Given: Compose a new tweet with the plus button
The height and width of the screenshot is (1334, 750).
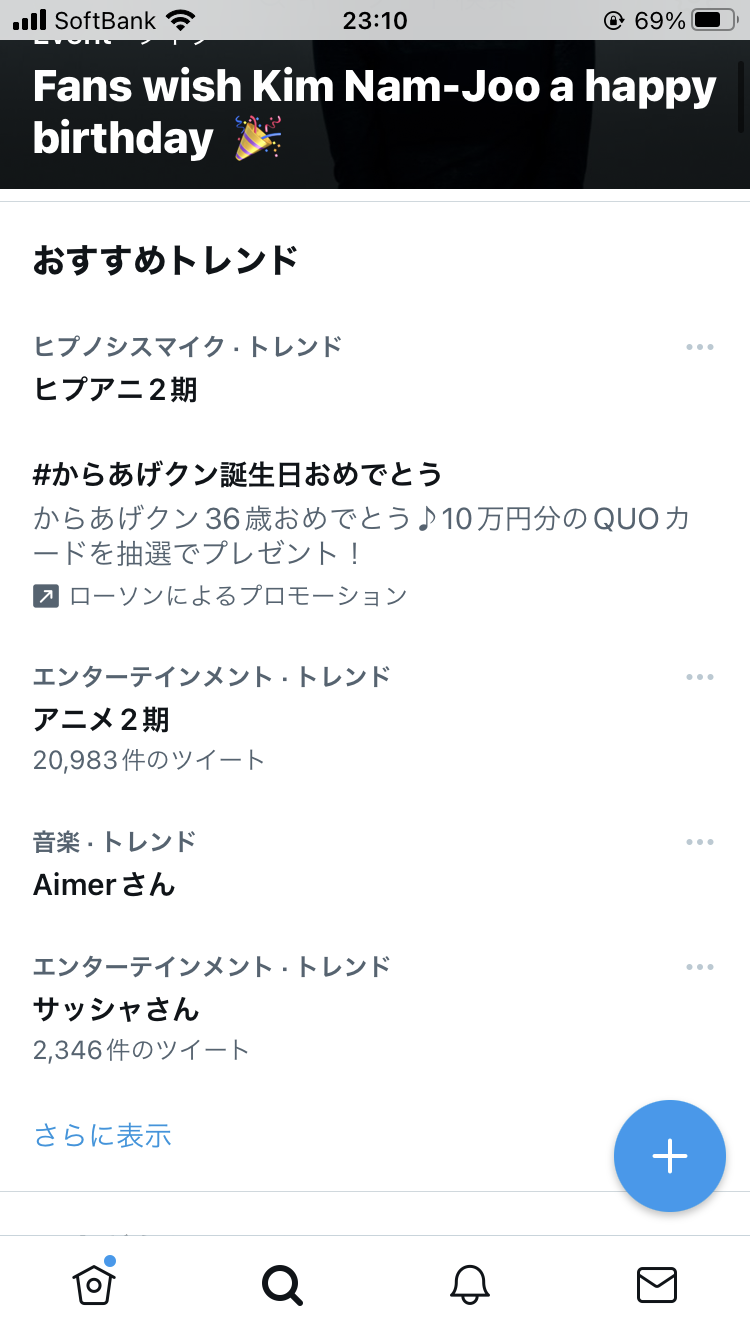Looking at the screenshot, I should [669, 1156].
